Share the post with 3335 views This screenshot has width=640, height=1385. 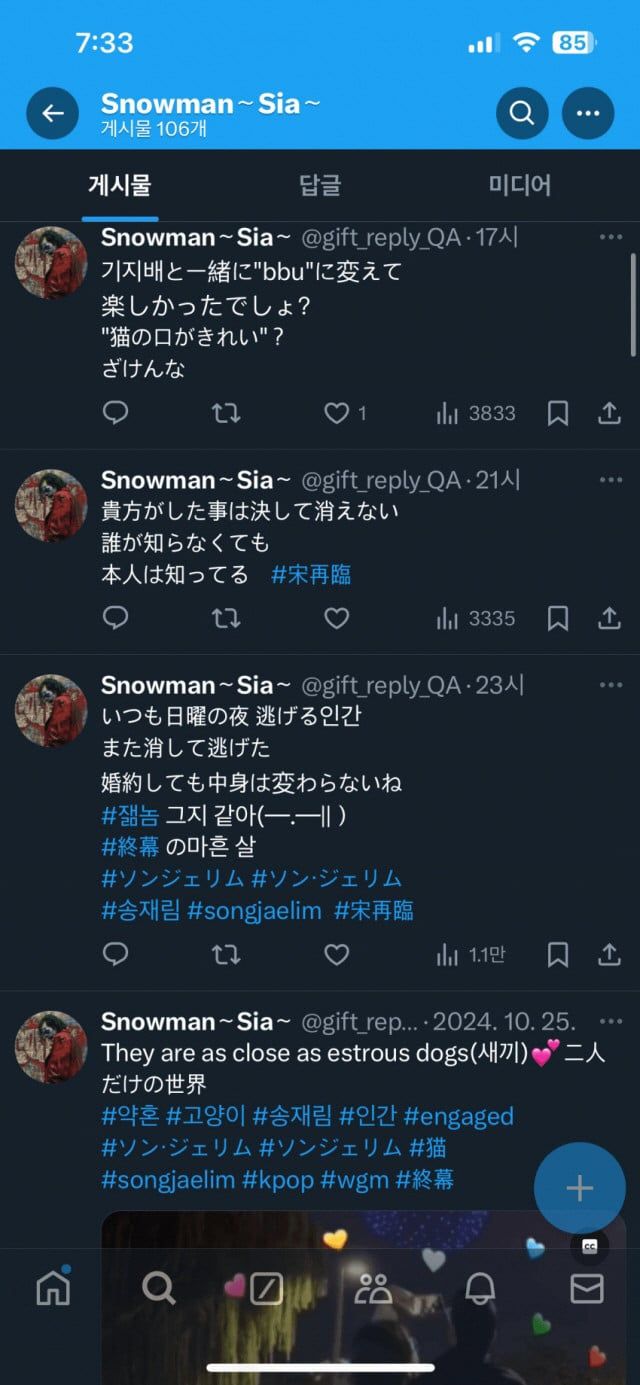pyautogui.click(x=609, y=619)
